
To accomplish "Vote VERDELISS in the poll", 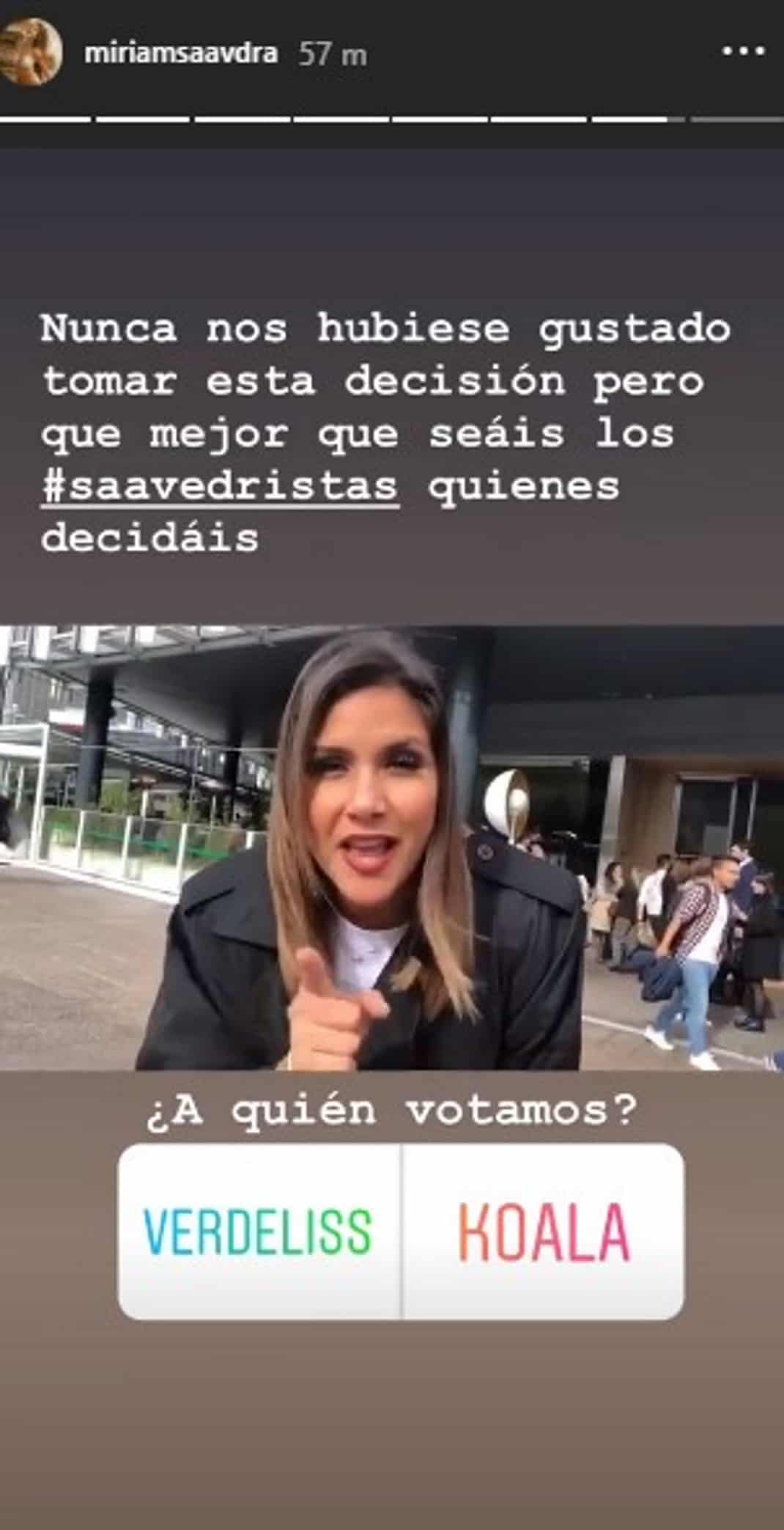I will coord(259,1232).
